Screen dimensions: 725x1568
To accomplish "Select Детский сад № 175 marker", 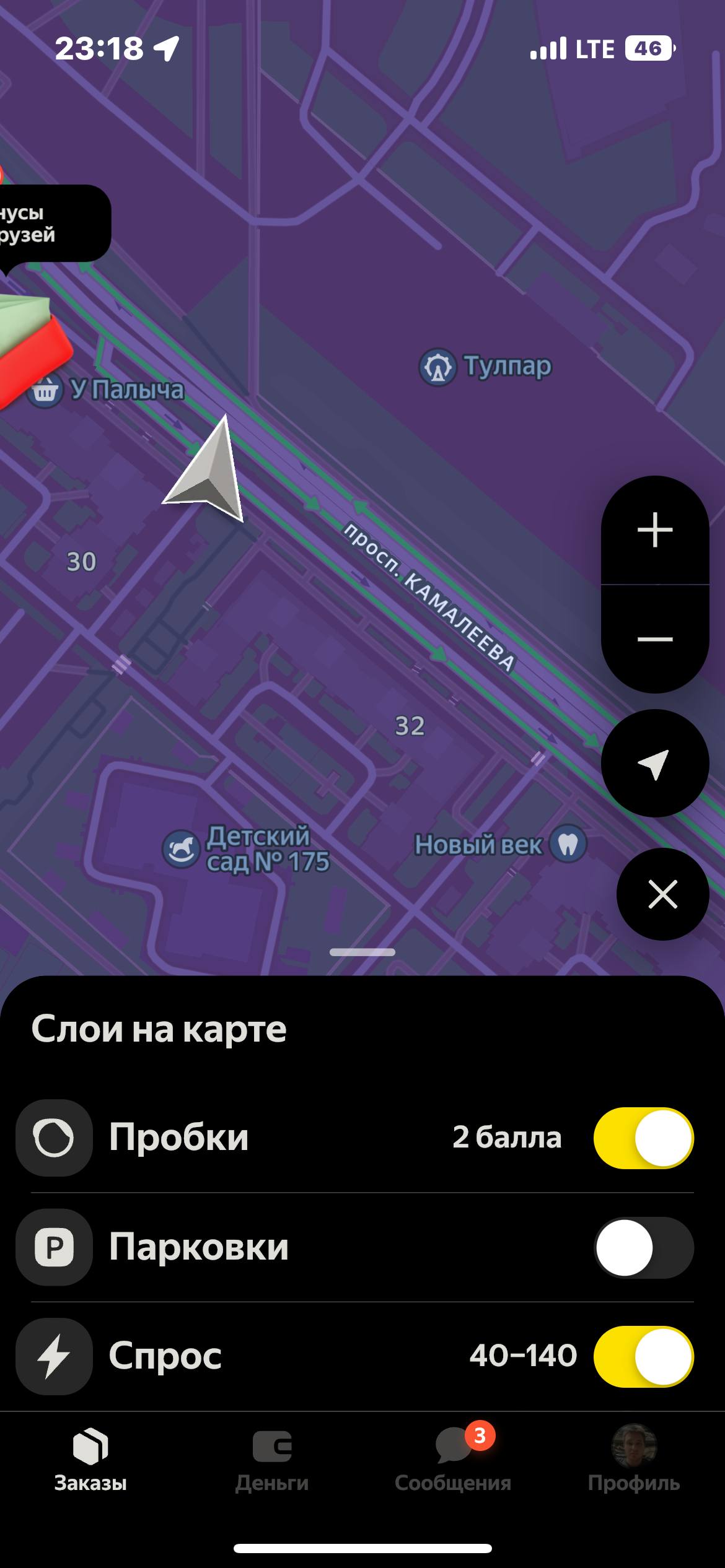I will tap(181, 849).
